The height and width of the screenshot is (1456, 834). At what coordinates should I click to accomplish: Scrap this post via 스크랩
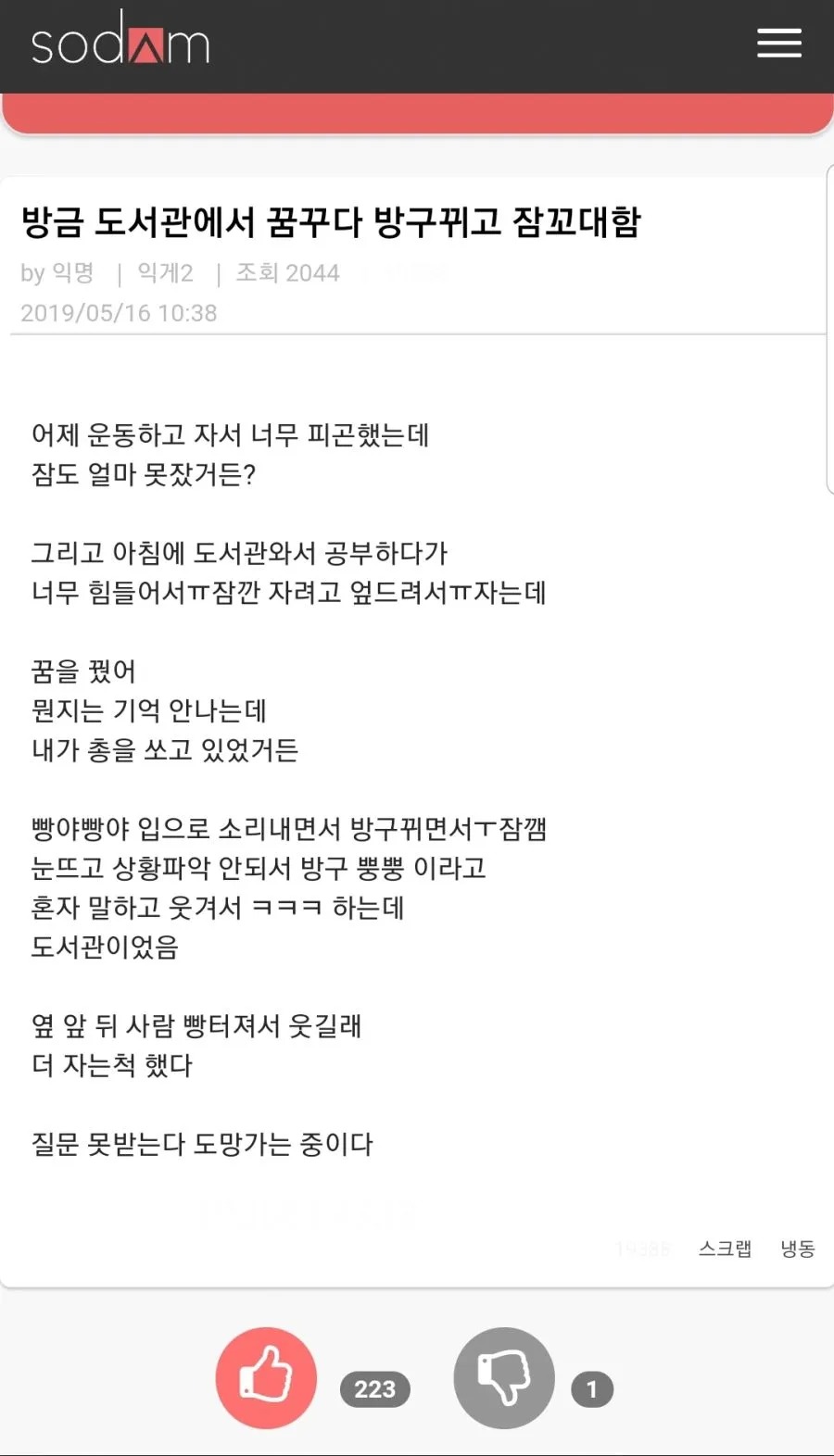(x=725, y=1249)
